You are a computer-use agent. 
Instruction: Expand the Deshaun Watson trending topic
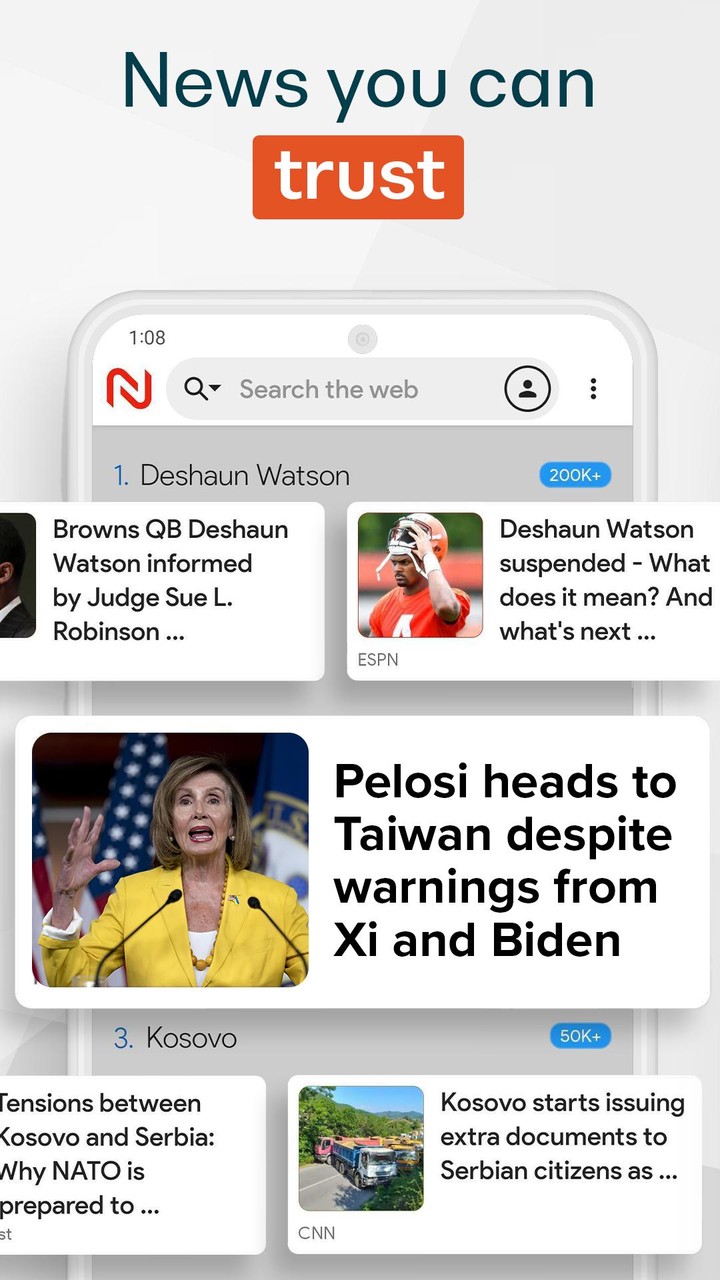pyautogui.click(x=245, y=475)
